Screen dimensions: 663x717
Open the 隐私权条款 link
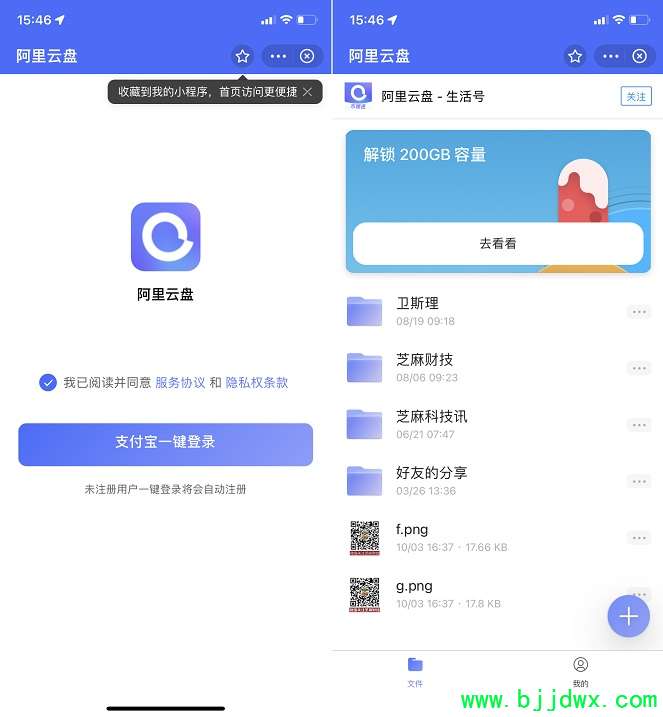click(257, 382)
